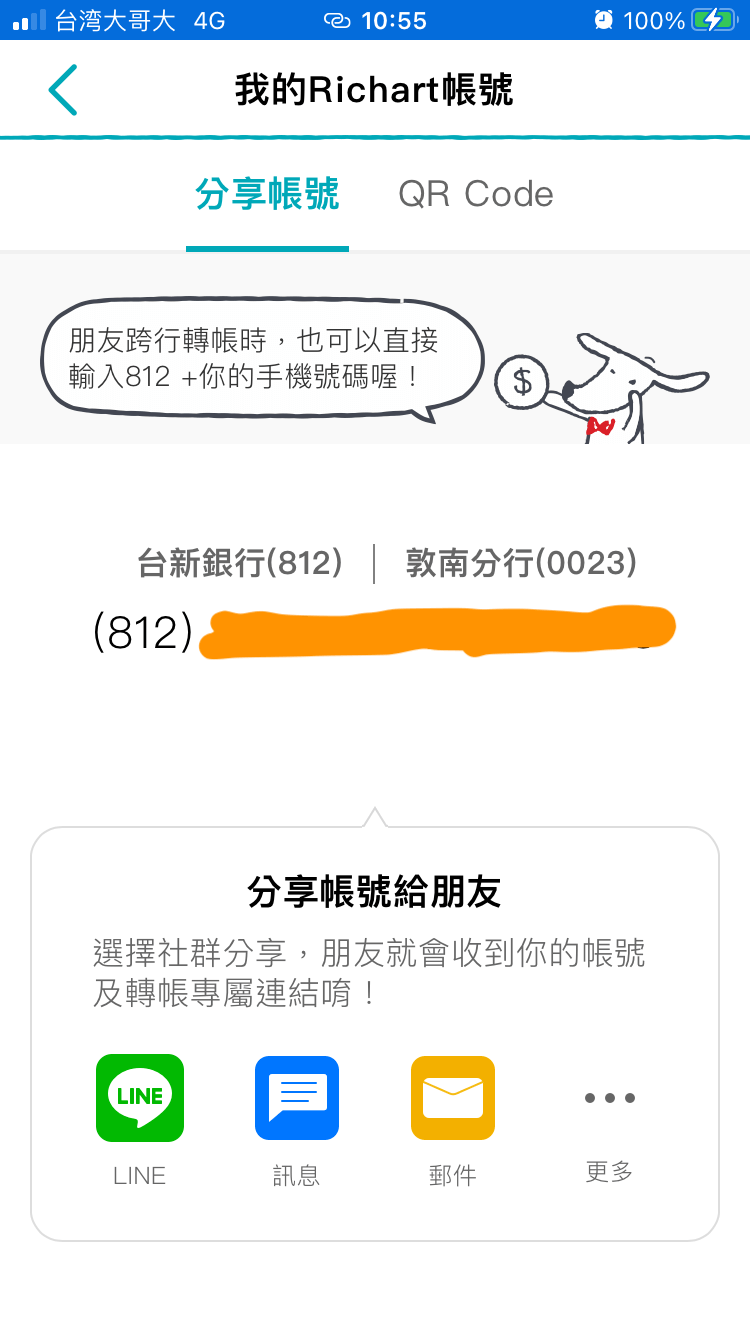Open 更多 more sharing options icon
This screenshot has width=750, height=1334.
tap(609, 1097)
